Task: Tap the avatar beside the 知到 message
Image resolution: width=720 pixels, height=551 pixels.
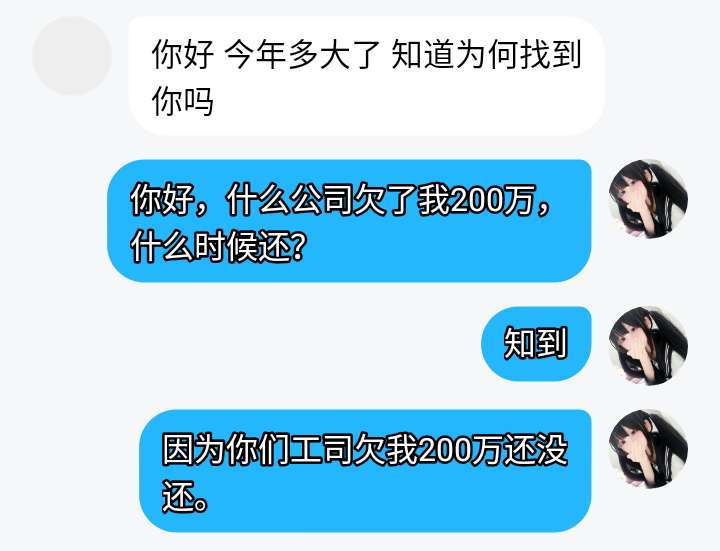Action: [648, 346]
